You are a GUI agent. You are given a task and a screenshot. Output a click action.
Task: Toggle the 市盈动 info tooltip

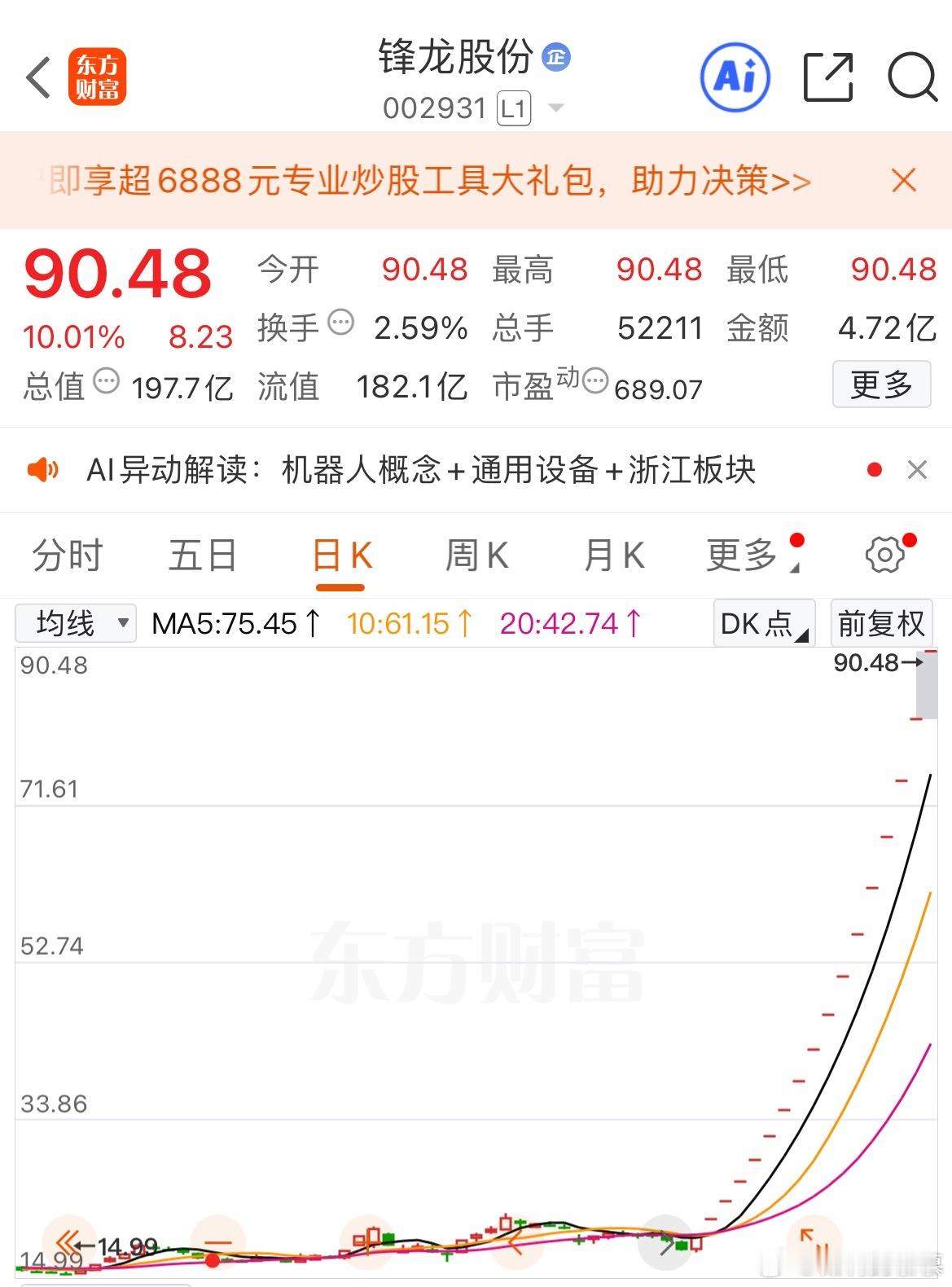click(597, 381)
